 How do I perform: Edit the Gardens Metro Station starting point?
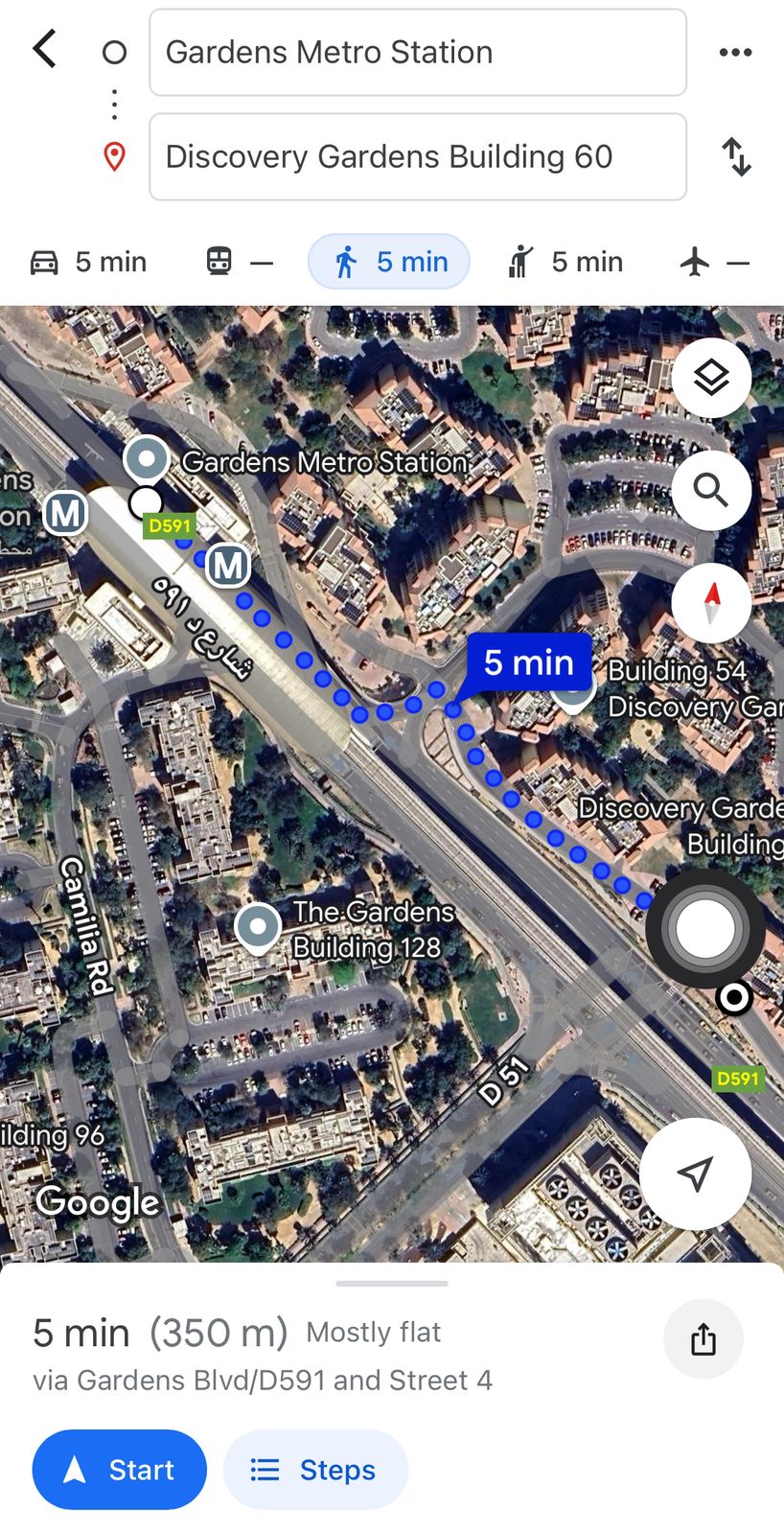417,53
